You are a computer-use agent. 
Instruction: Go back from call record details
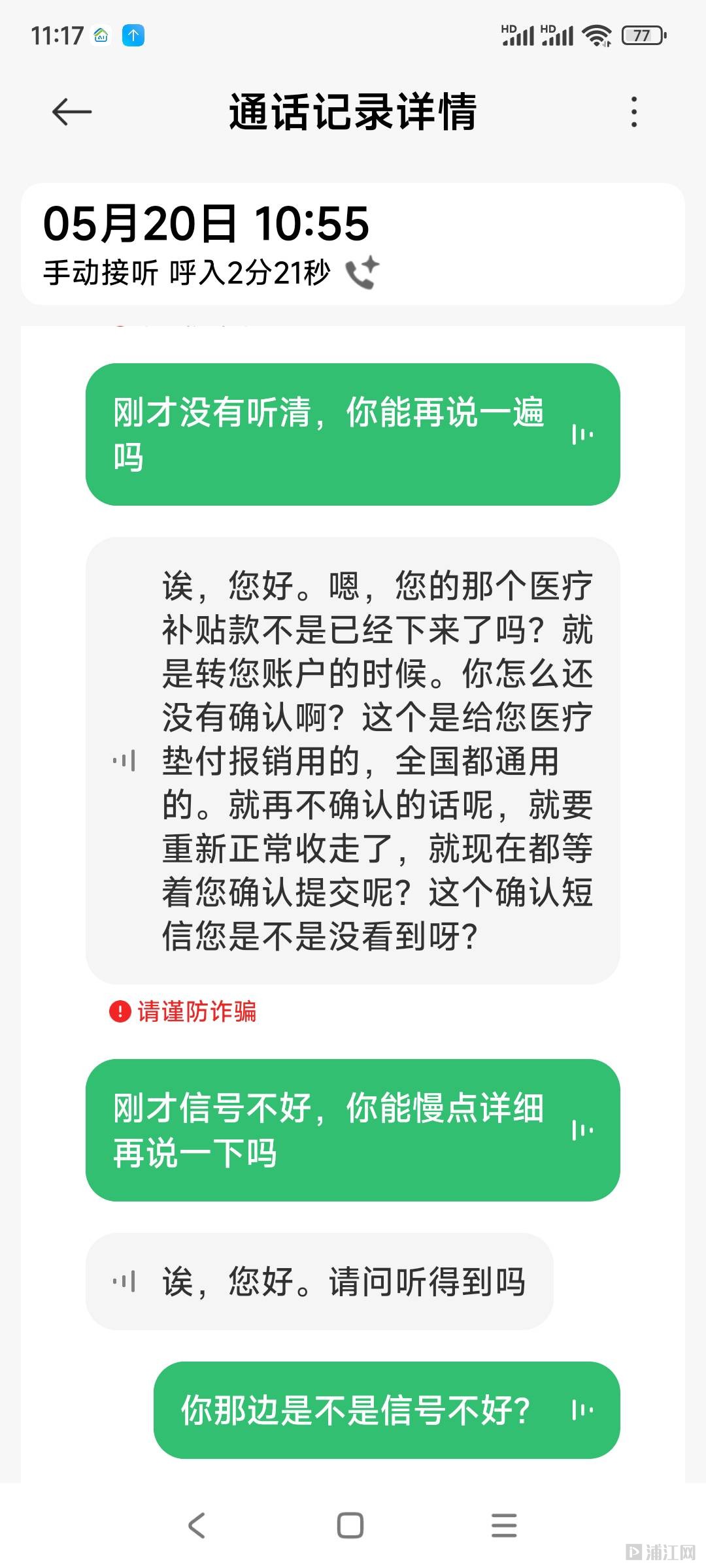pyautogui.click(x=72, y=112)
